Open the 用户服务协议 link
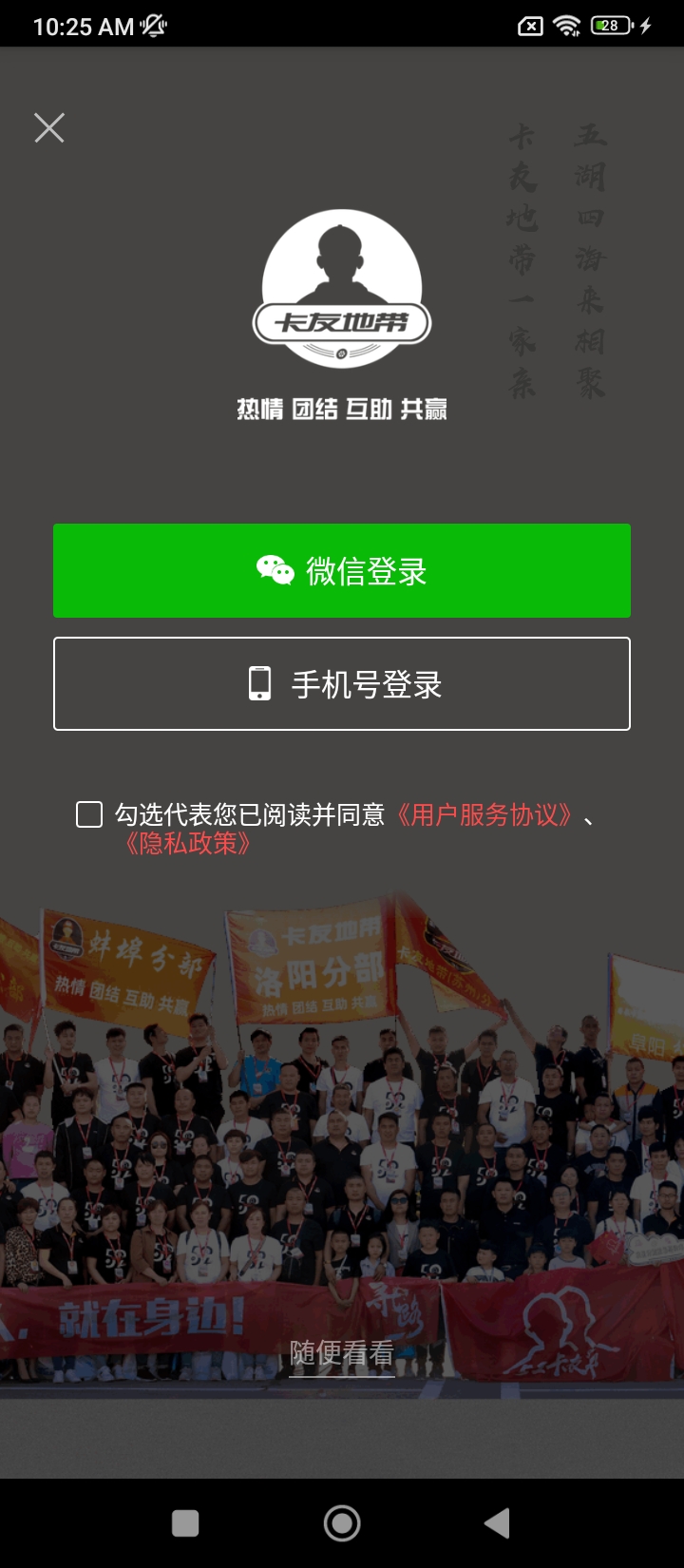684x1568 pixels. [x=484, y=814]
